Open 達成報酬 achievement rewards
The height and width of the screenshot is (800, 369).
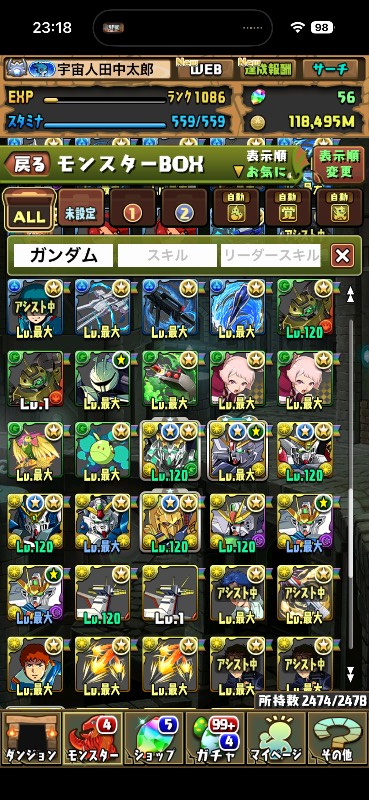268,69
